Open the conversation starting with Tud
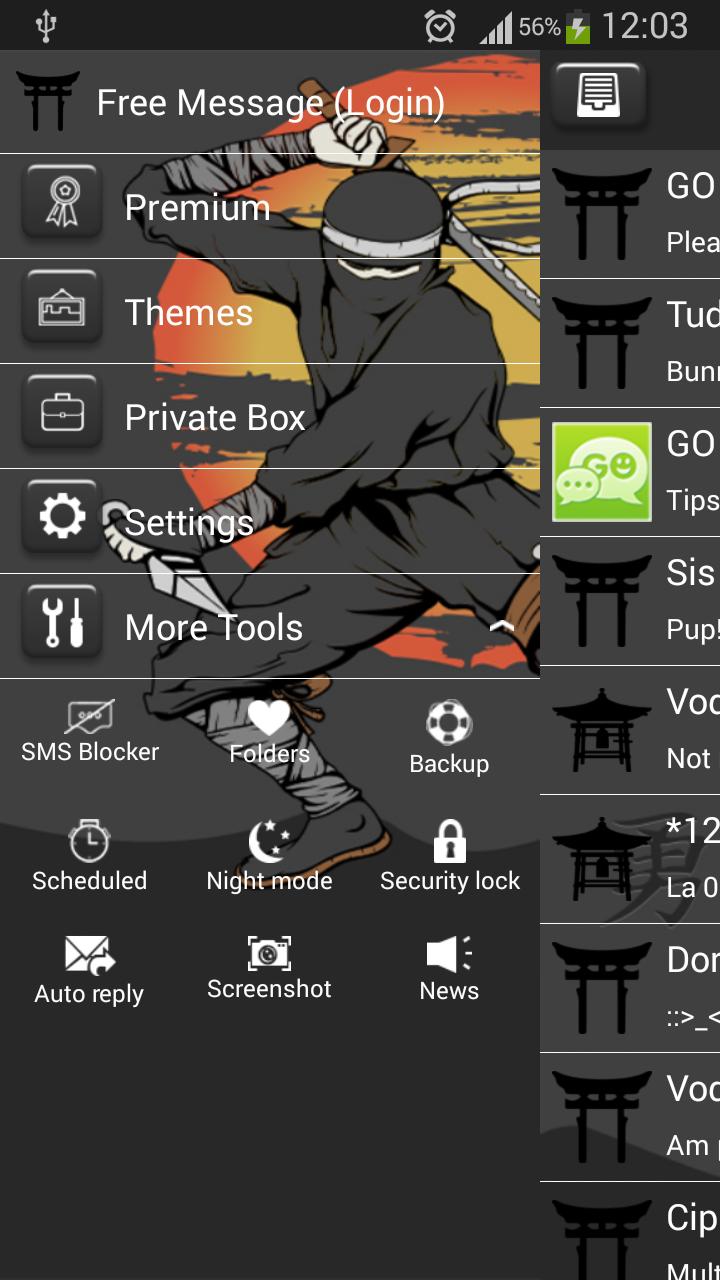Viewport: 720px width, 1280px height. [x=632, y=343]
